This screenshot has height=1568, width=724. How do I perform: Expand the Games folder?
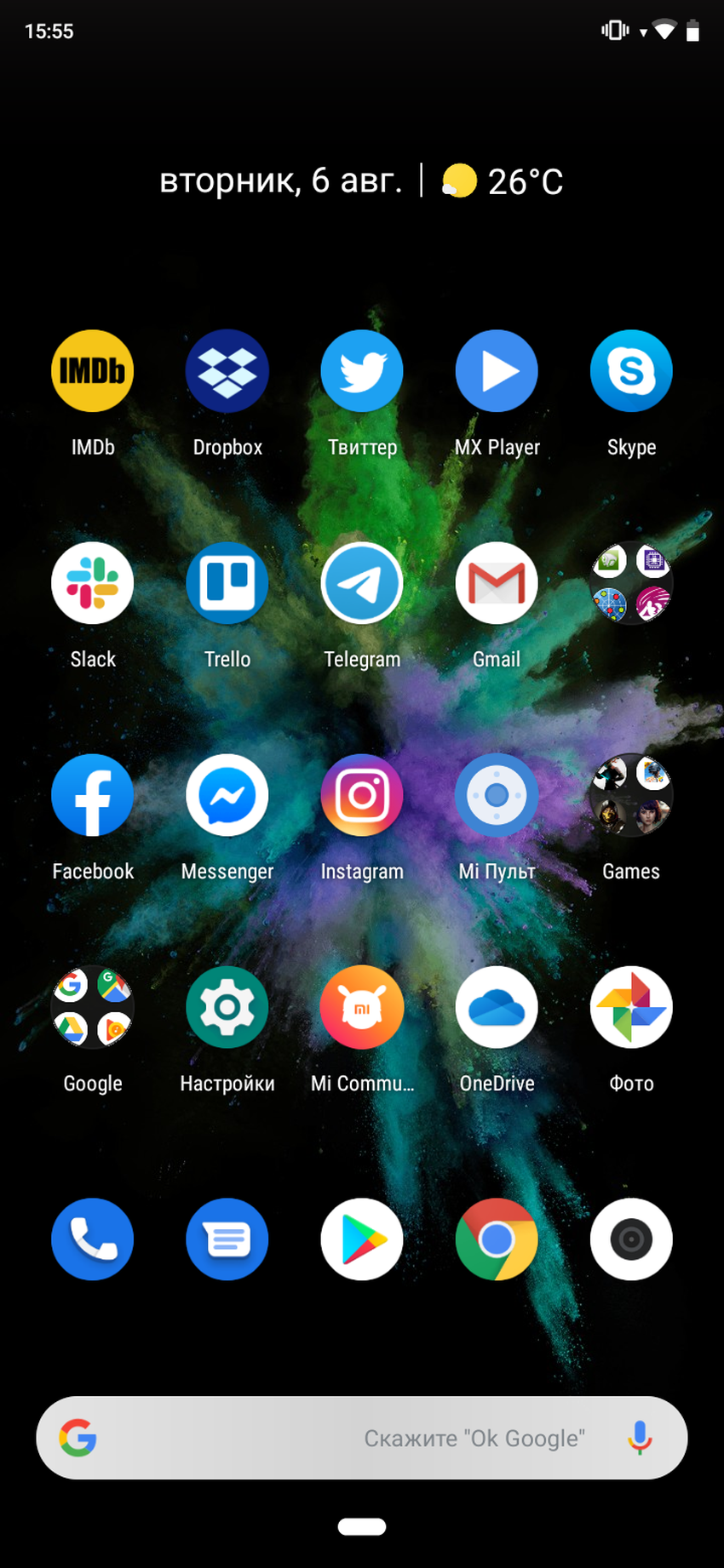coord(631,795)
